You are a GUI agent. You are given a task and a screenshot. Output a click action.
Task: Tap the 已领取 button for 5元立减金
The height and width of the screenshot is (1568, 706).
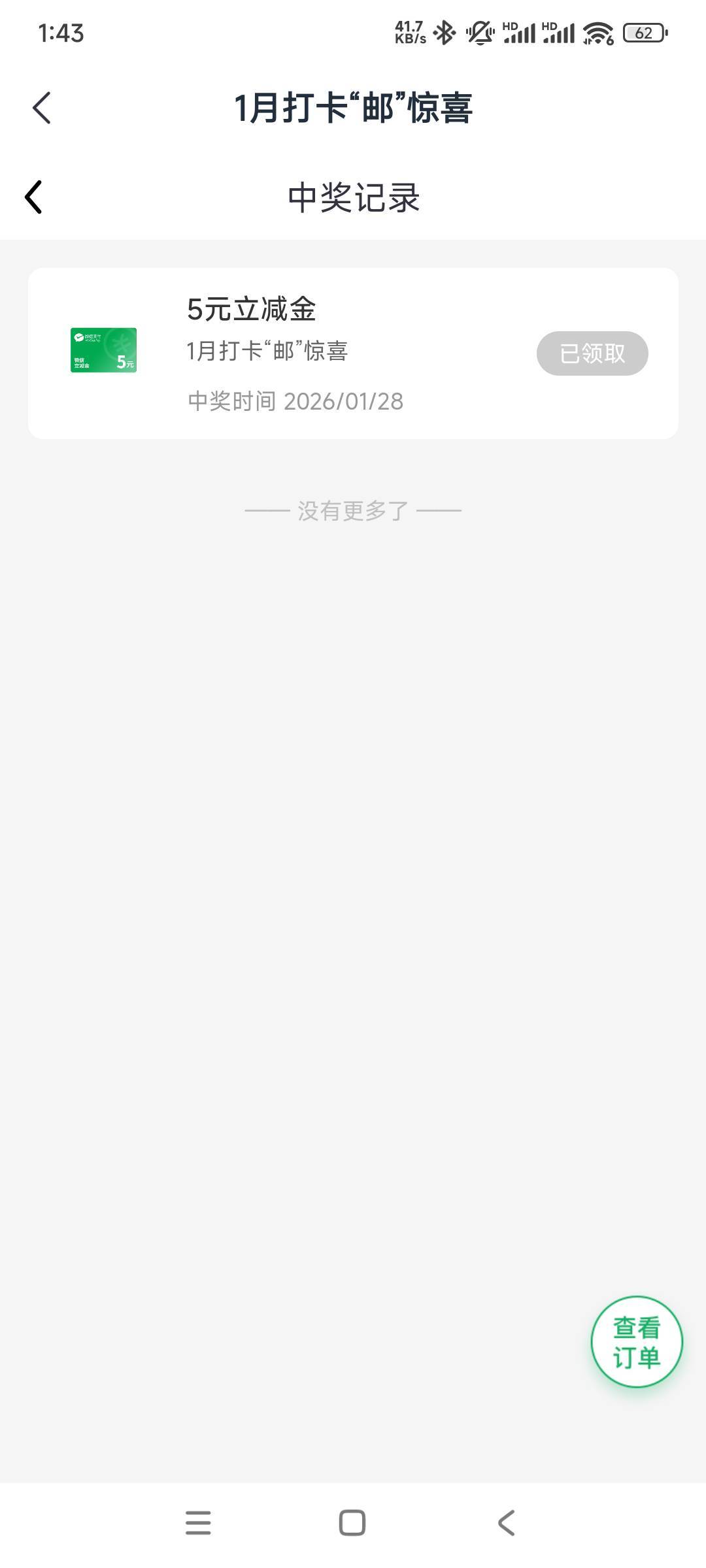[x=592, y=353]
